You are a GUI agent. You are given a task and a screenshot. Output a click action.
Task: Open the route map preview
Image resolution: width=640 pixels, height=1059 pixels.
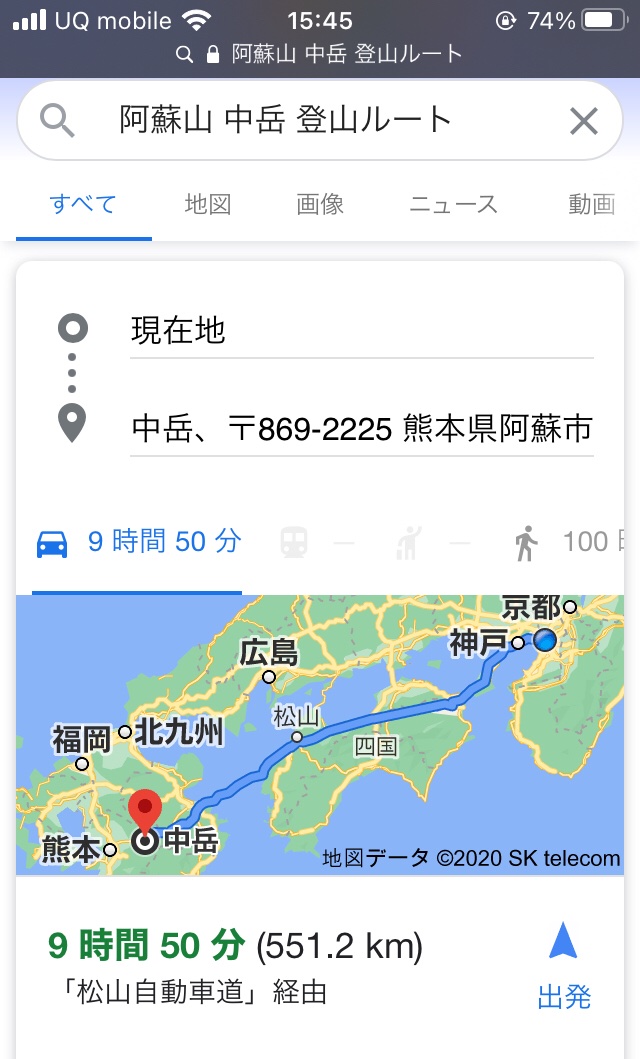click(320, 735)
